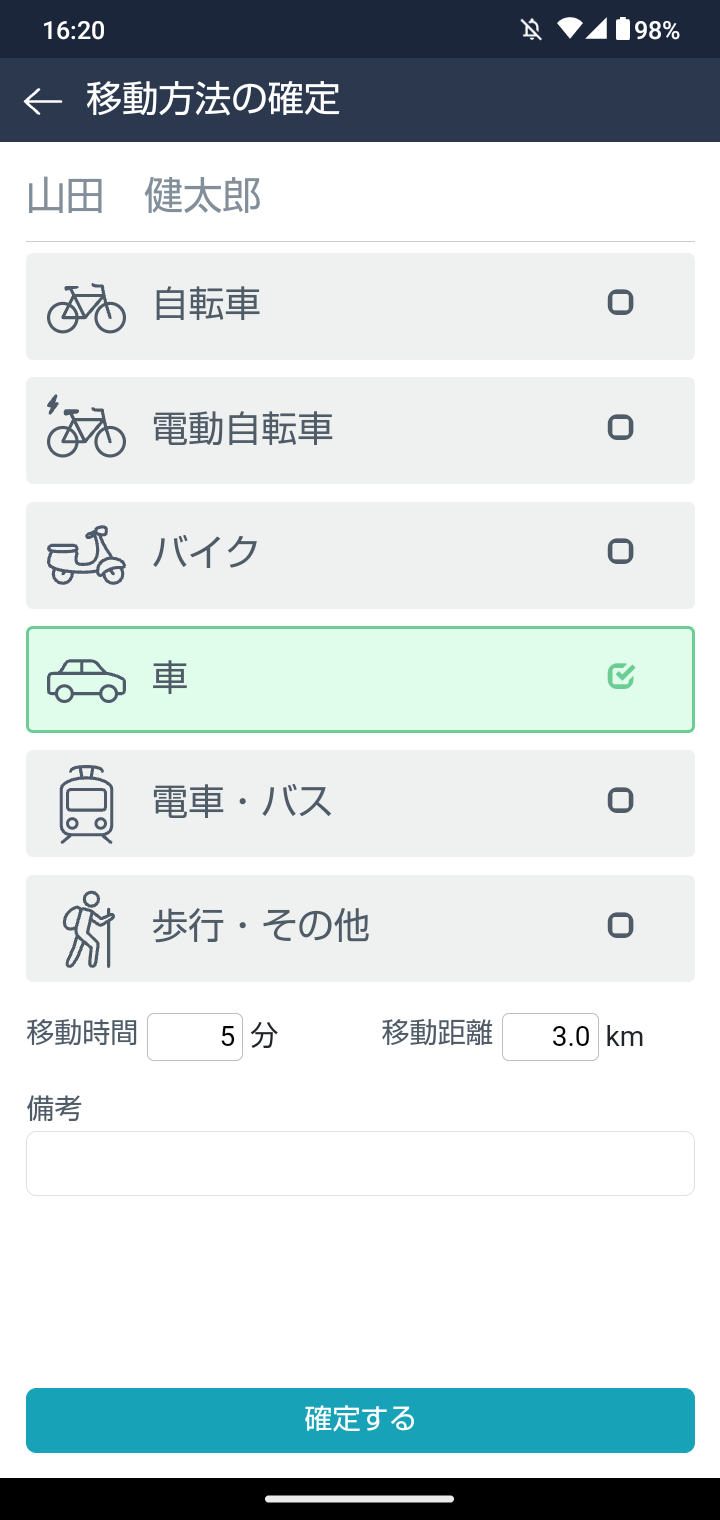Tap the name 山田 健太郎
Viewport: 720px width, 1520px height.
pyautogui.click(x=143, y=197)
